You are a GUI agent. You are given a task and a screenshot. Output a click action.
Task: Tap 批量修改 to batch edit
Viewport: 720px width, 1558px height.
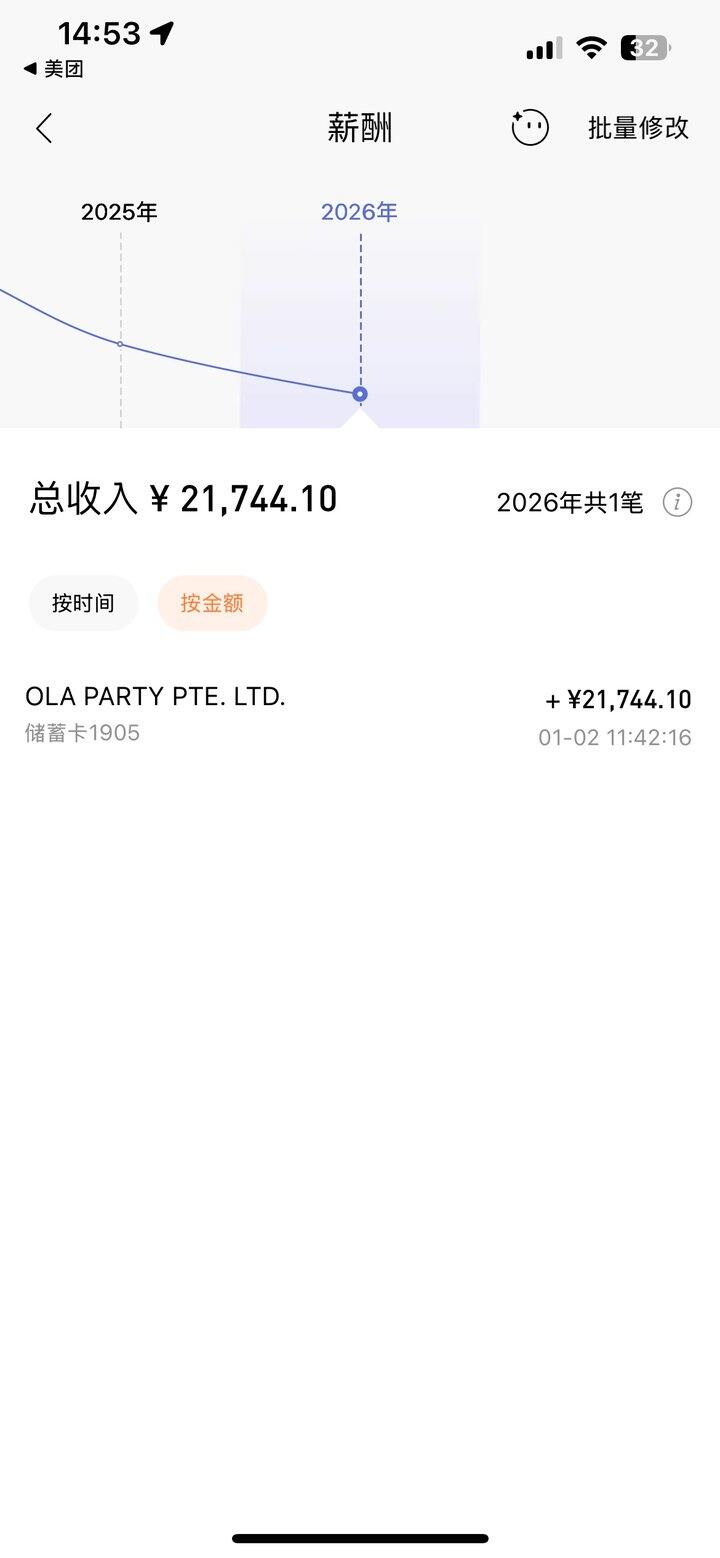pos(638,128)
